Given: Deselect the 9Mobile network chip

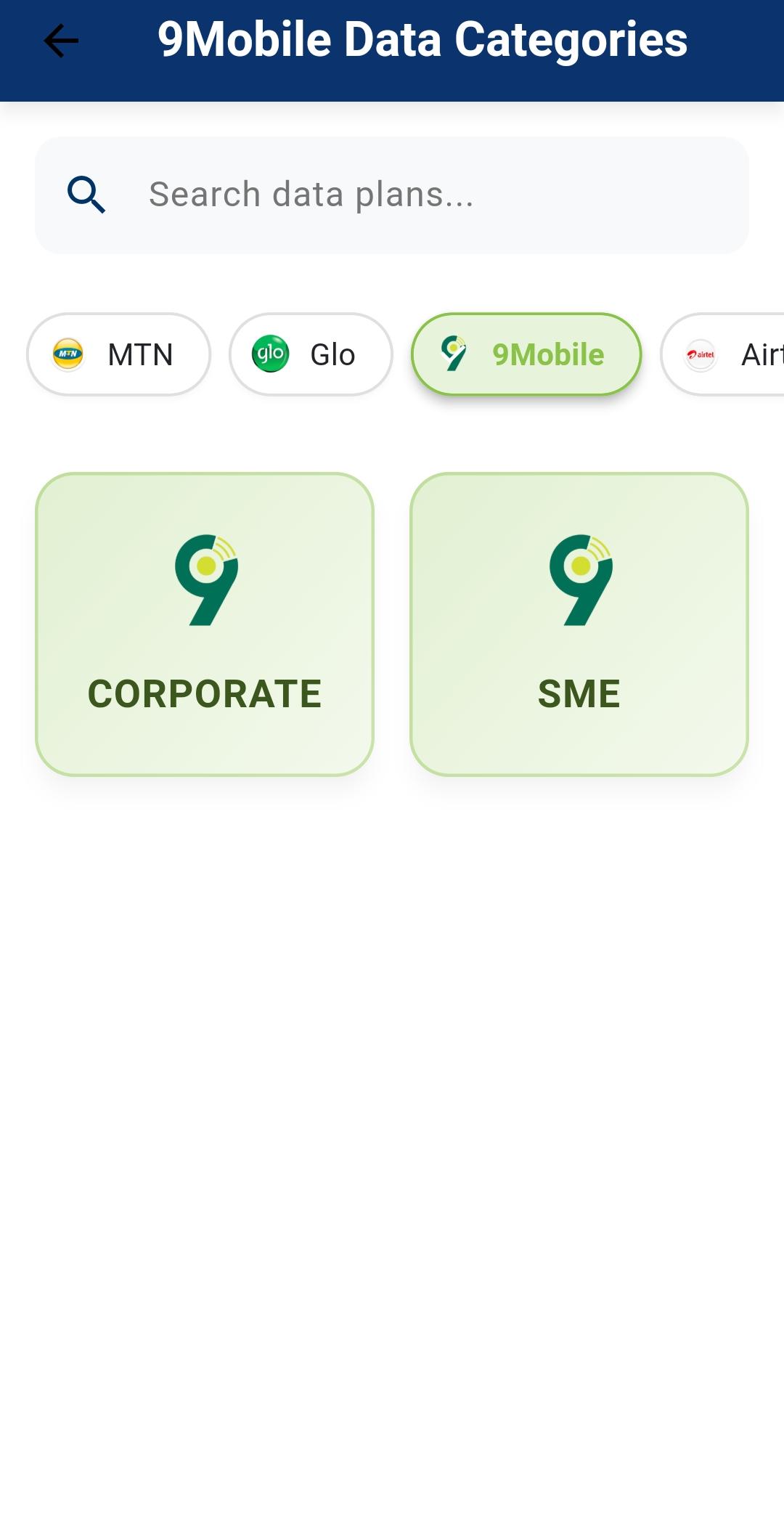Looking at the screenshot, I should (x=527, y=354).
